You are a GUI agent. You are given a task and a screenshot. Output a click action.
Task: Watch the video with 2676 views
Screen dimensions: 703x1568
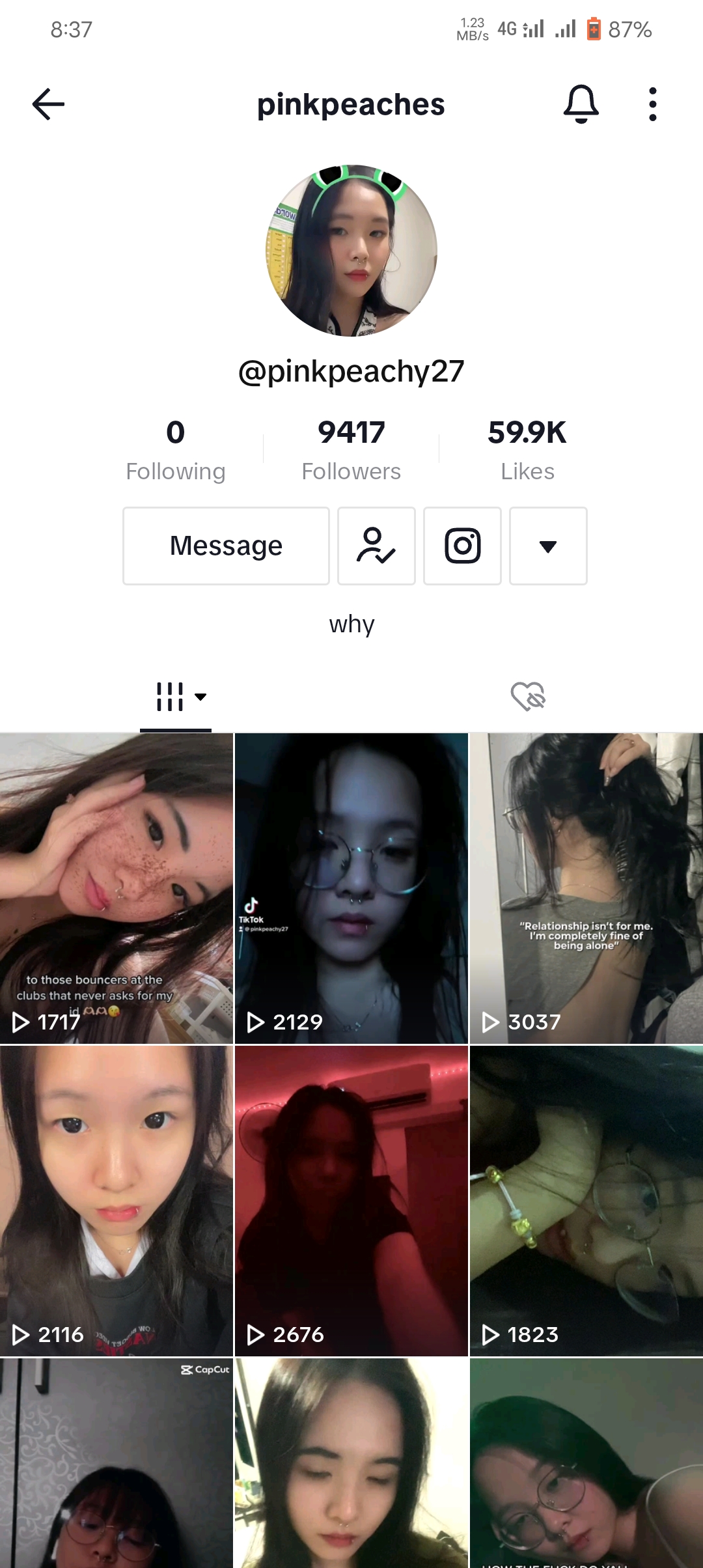click(351, 1201)
